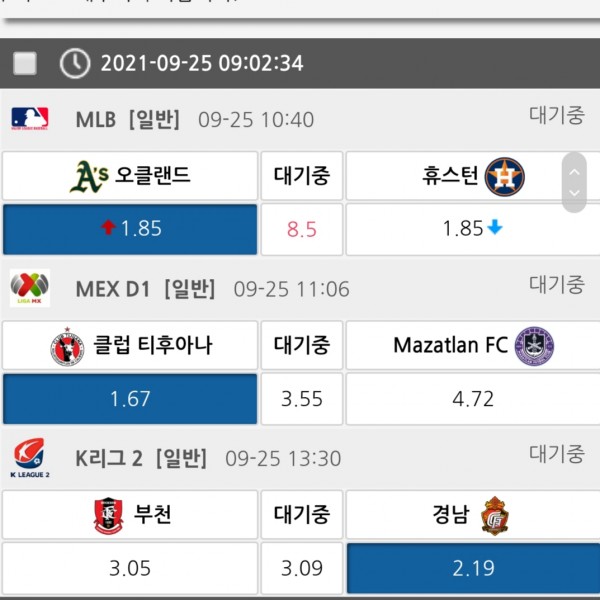Select Mazatlan FC odds 4.72
This screenshot has height=600, width=600.
point(472,399)
